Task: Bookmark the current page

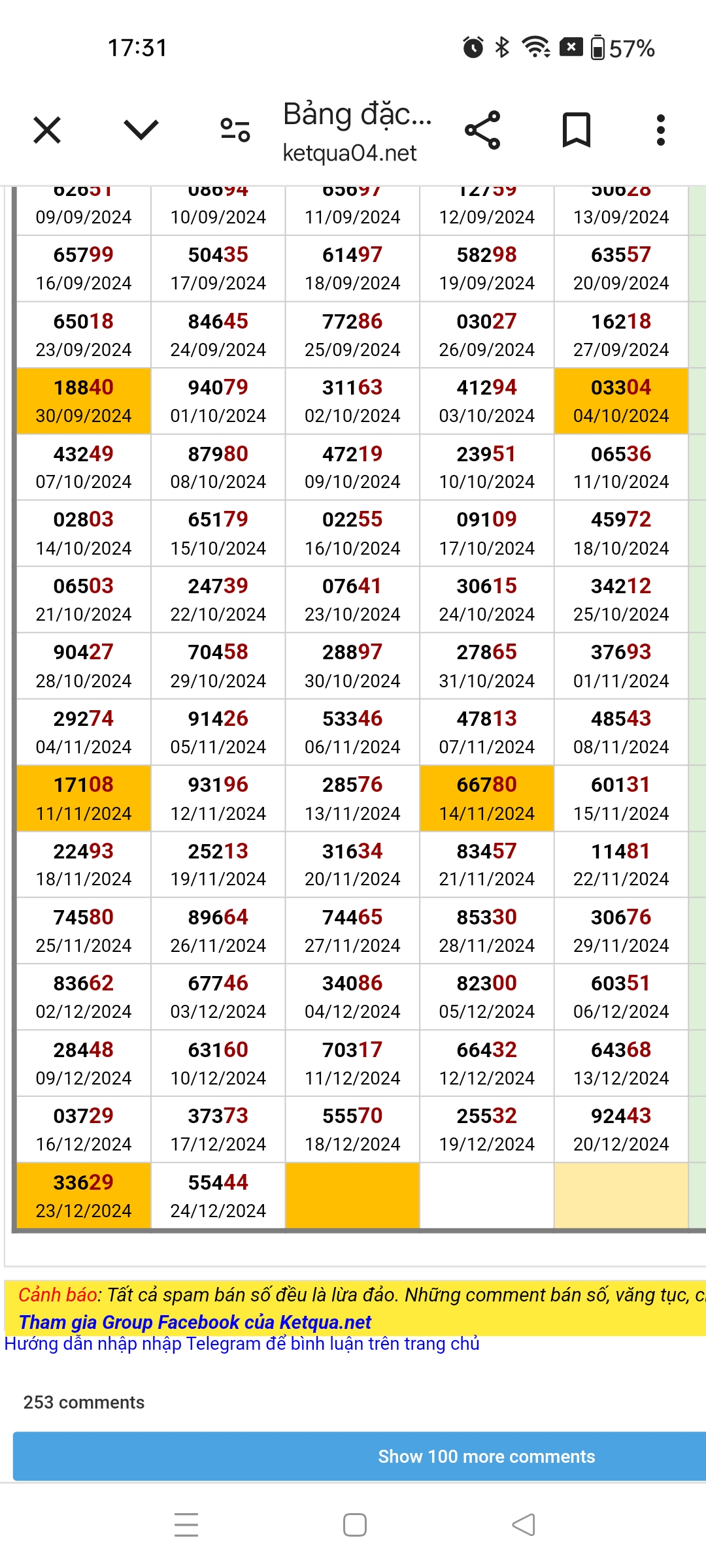Action: tap(577, 130)
